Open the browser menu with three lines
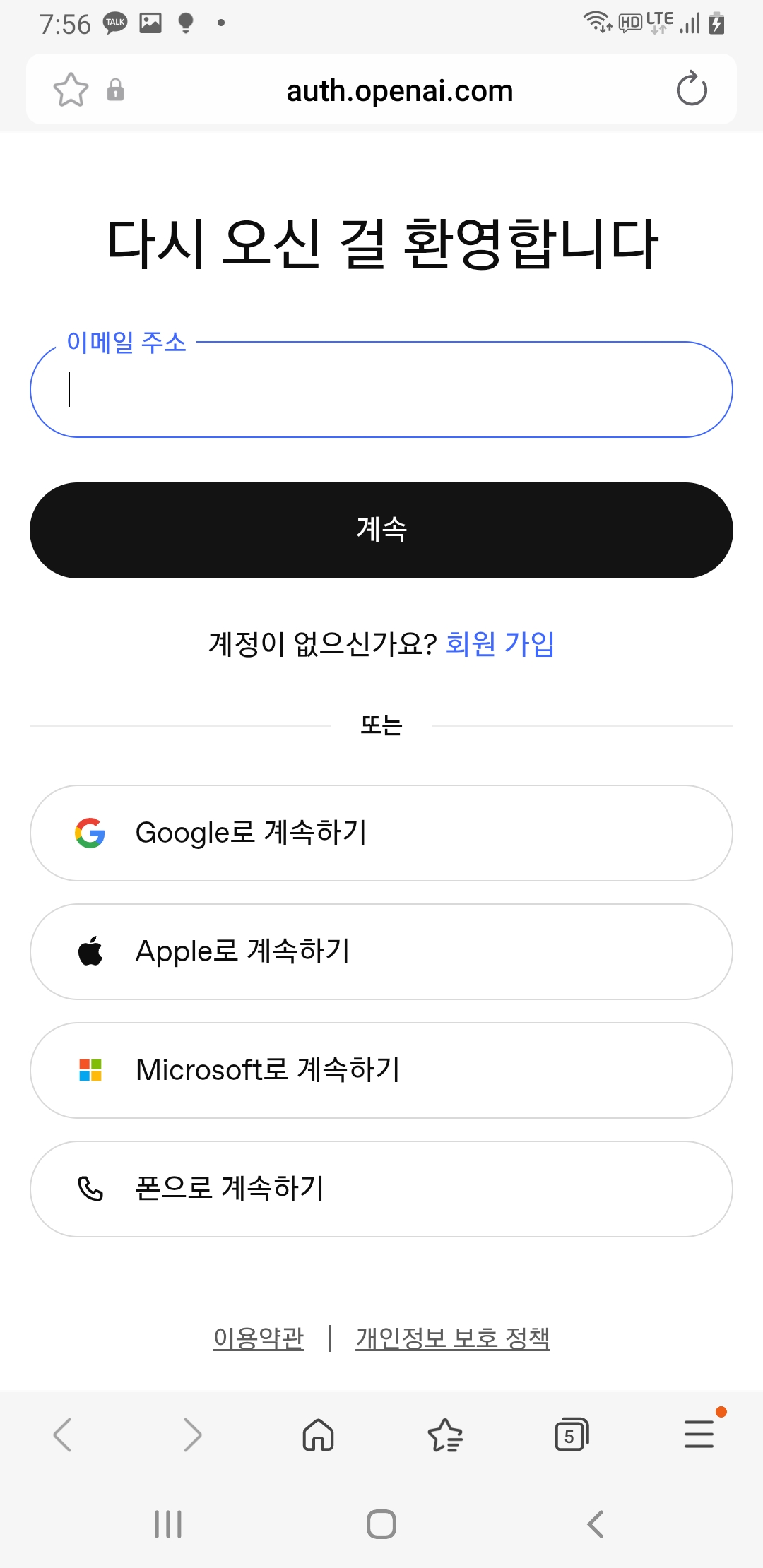 [699, 1435]
